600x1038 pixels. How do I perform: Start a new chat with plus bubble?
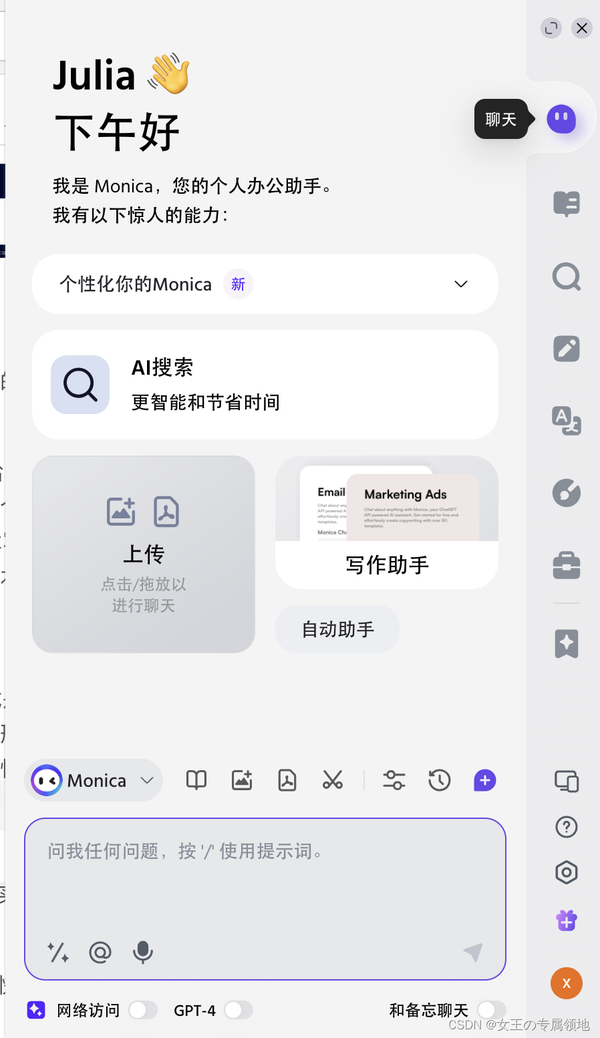(x=485, y=780)
